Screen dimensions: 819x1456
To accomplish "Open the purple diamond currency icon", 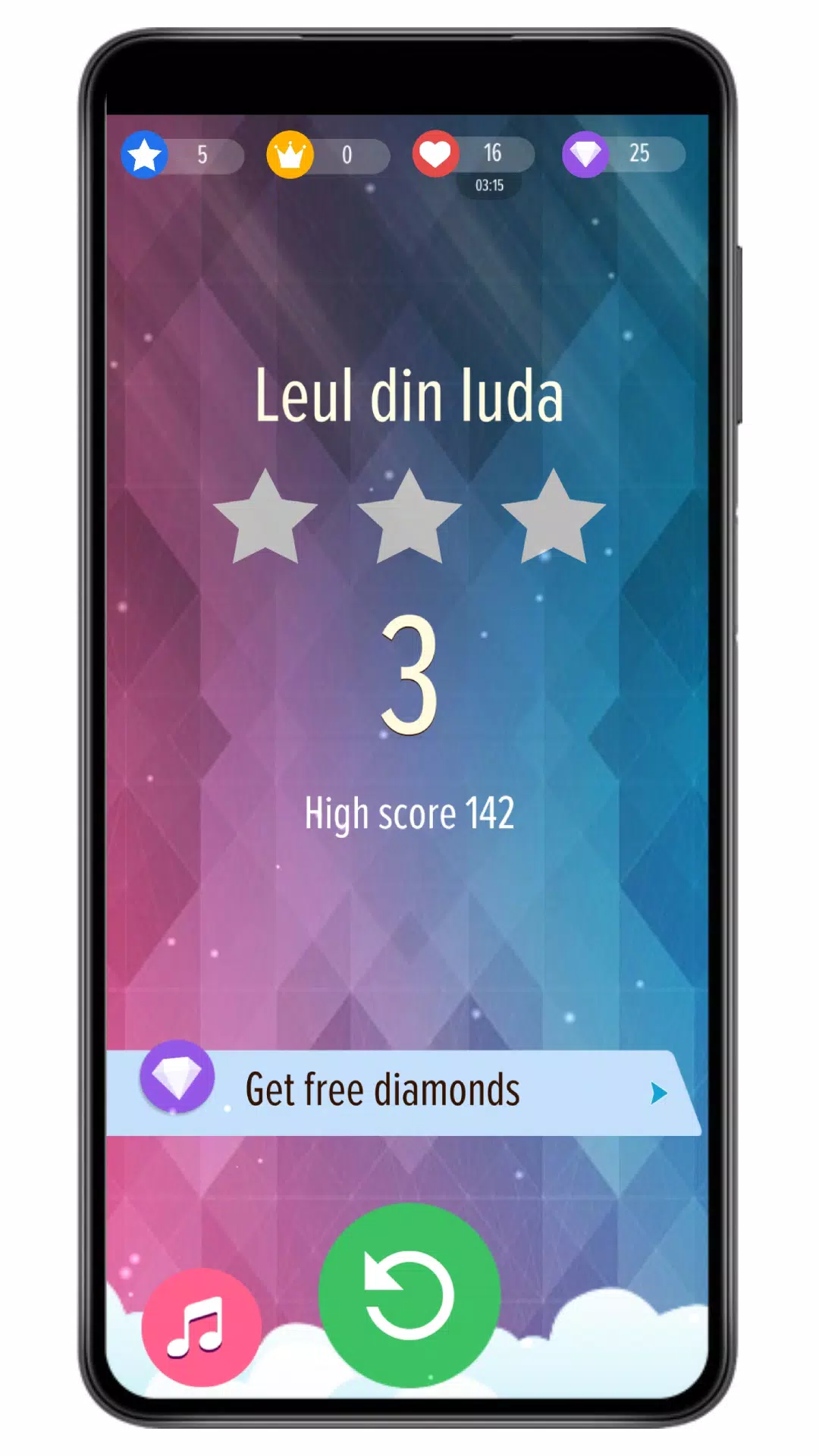I will 585,155.
